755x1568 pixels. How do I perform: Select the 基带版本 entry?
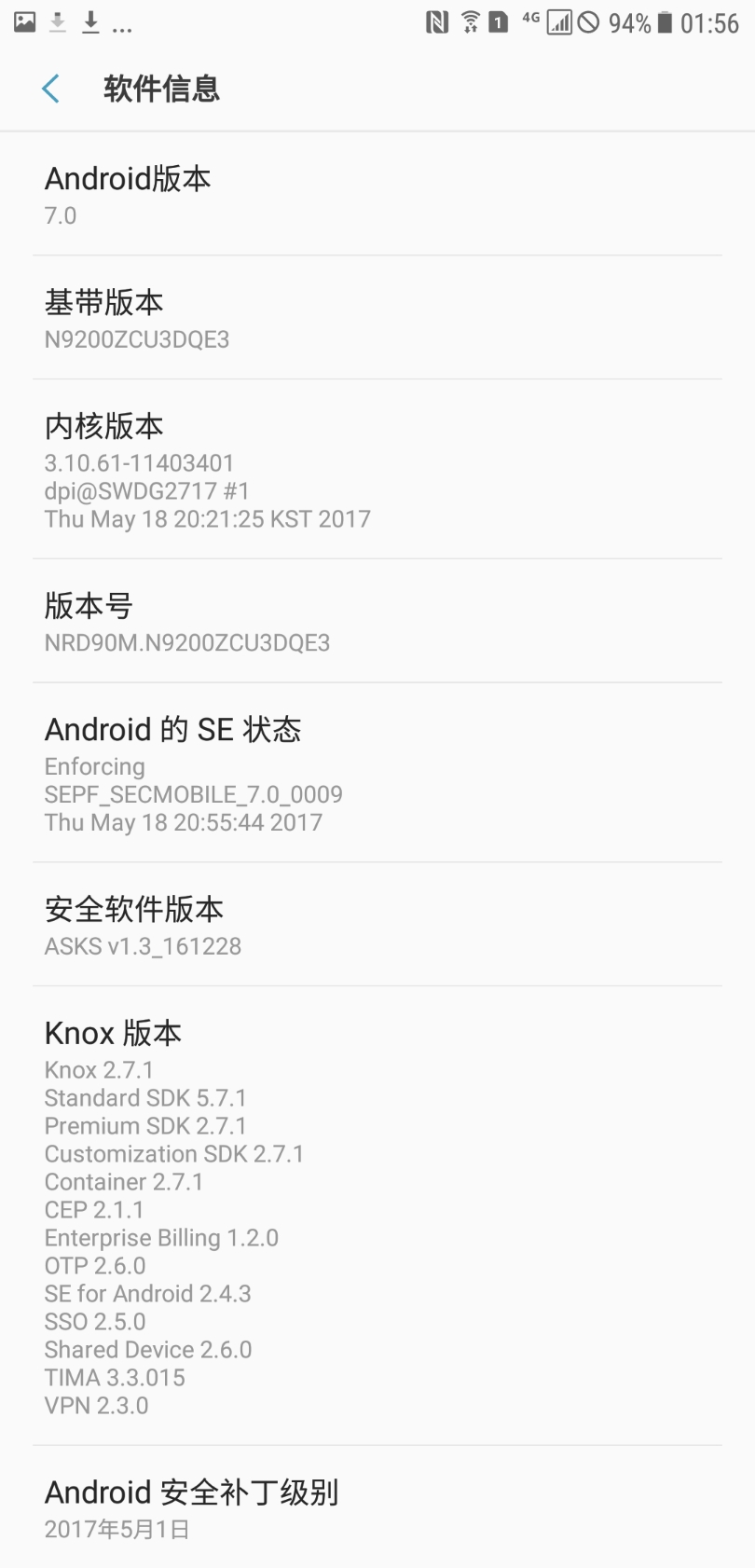[x=377, y=318]
